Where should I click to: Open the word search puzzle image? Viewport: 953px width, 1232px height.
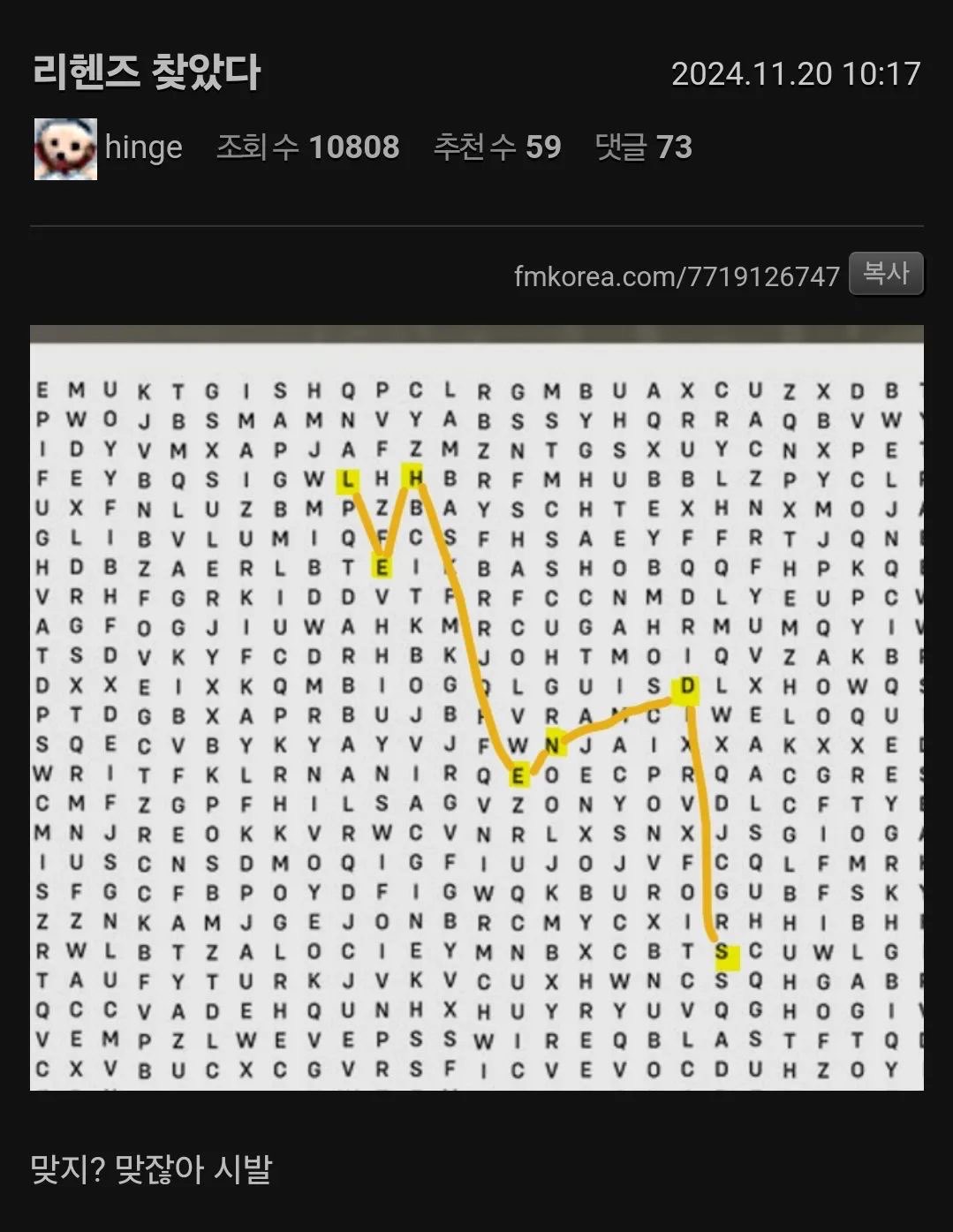tap(477, 708)
